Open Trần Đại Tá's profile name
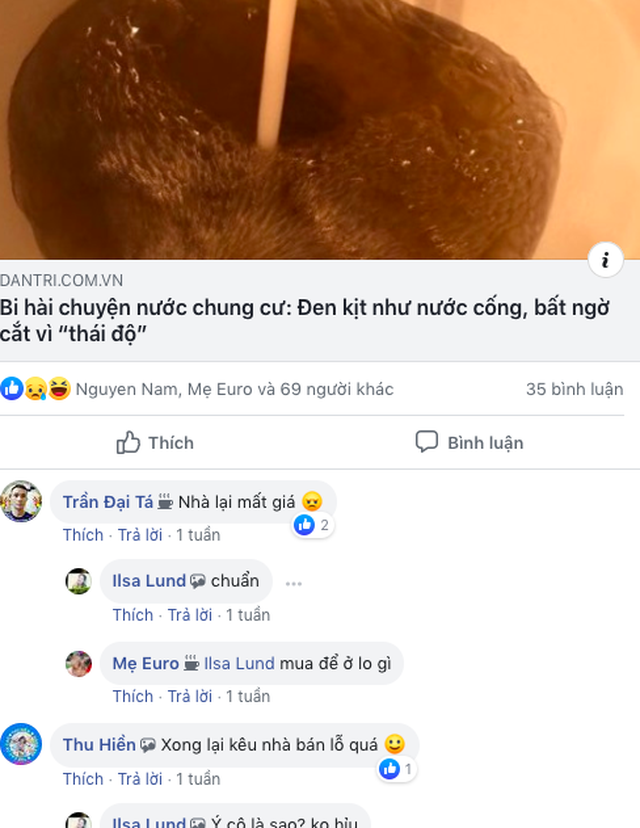 (108, 502)
